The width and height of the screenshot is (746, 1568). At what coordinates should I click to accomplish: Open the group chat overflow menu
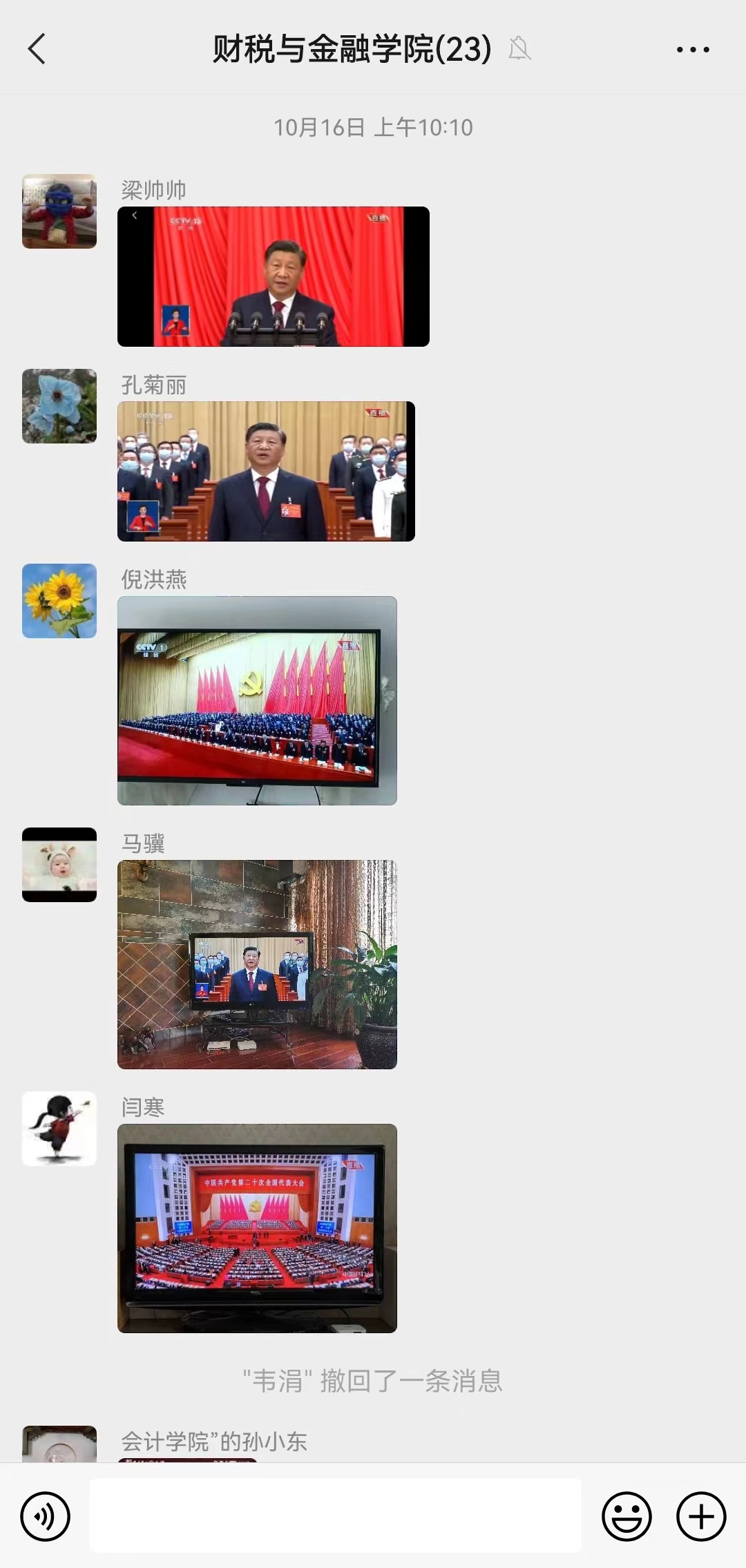(692, 49)
